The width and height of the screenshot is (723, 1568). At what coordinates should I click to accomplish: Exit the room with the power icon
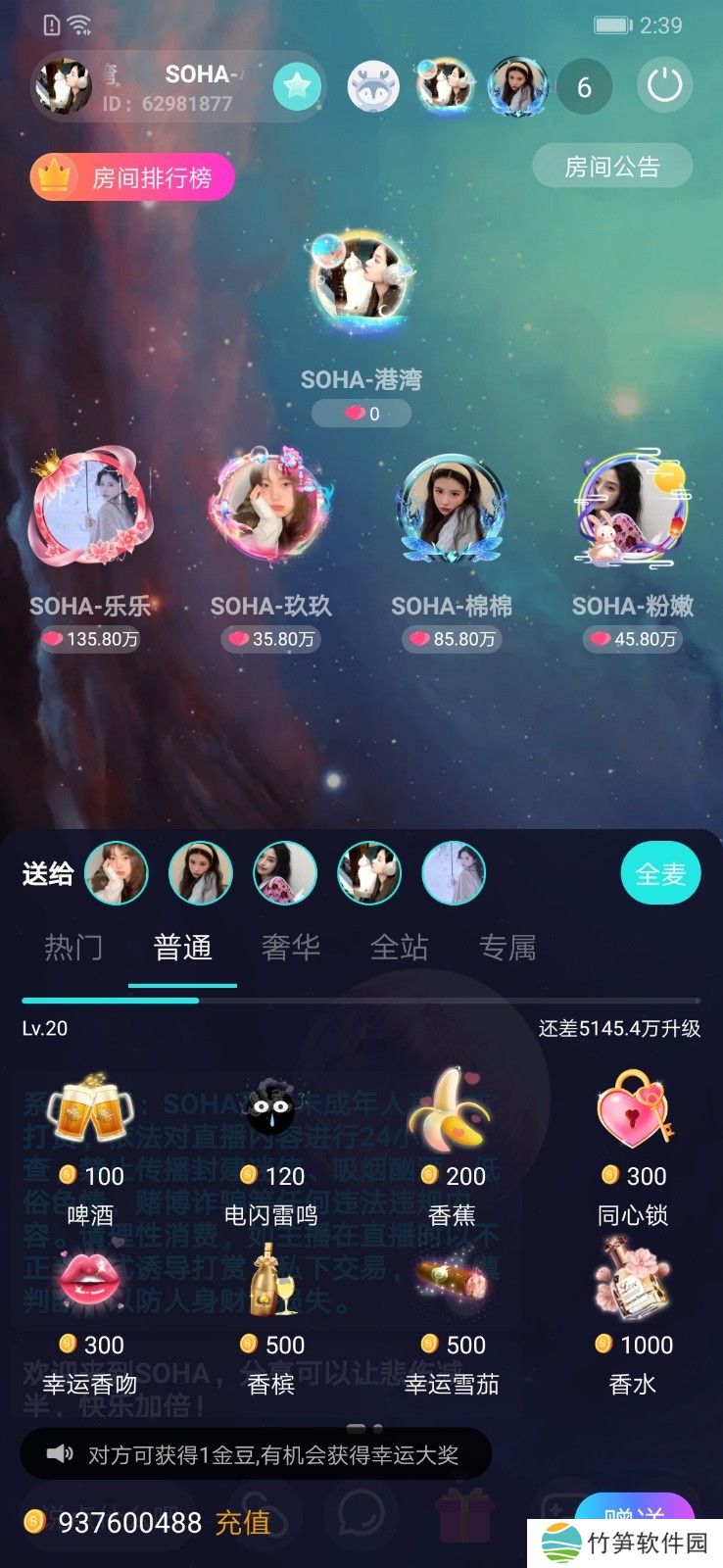[x=664, y=86]
